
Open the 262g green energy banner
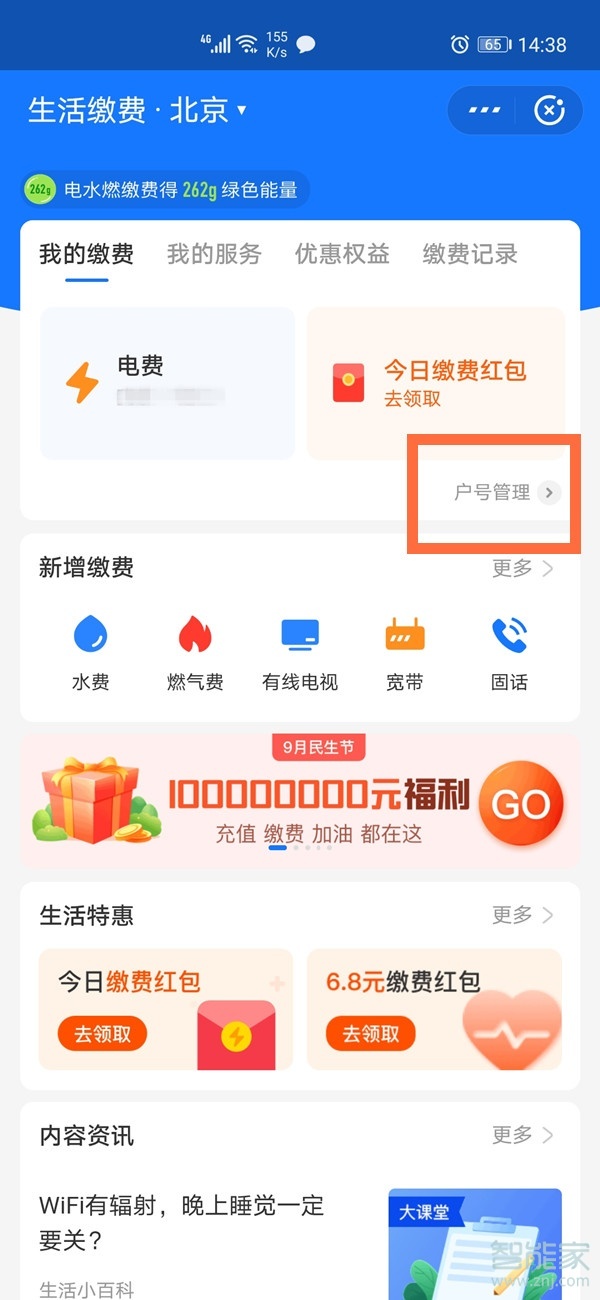[165, 190]
